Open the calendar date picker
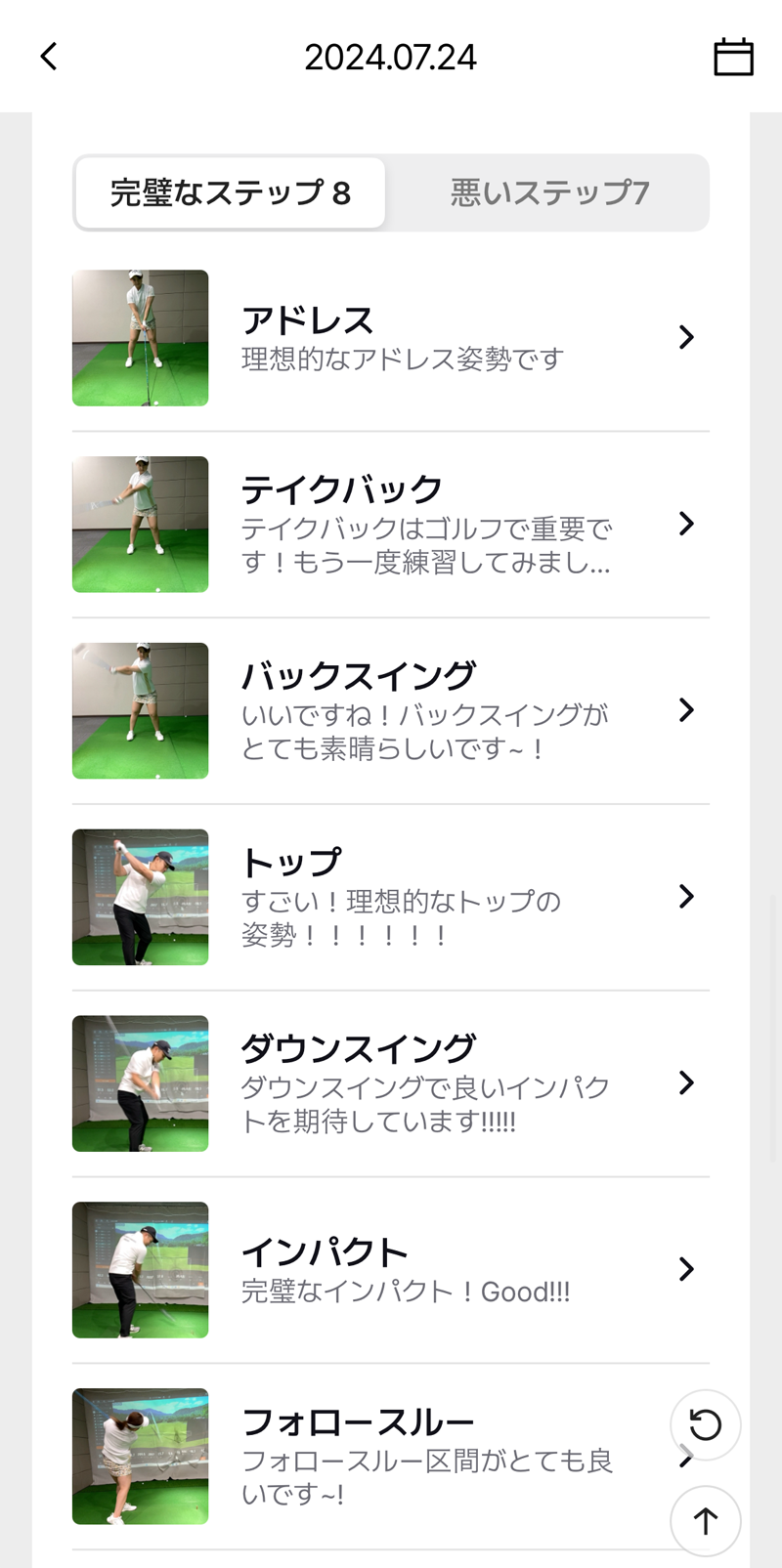 (x=733, y=57)
